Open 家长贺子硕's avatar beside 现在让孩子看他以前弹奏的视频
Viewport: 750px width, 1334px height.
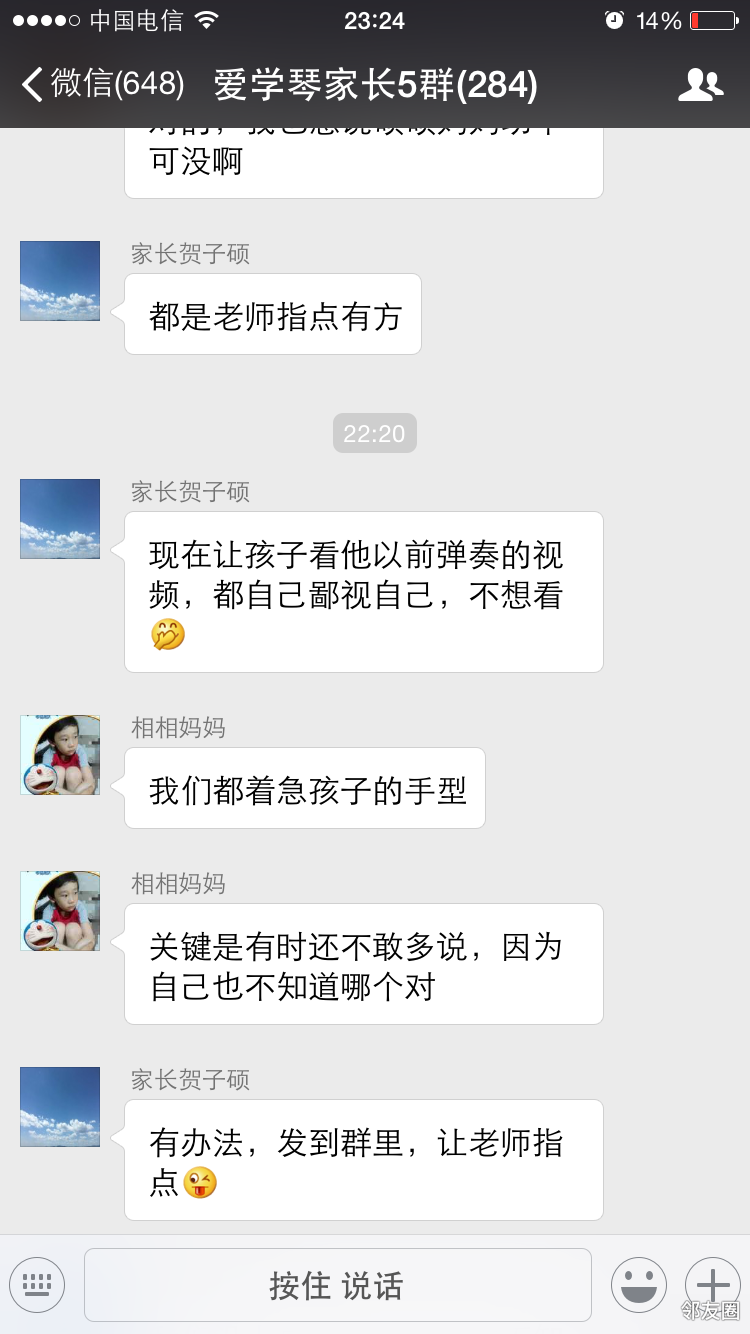[60, 519]
